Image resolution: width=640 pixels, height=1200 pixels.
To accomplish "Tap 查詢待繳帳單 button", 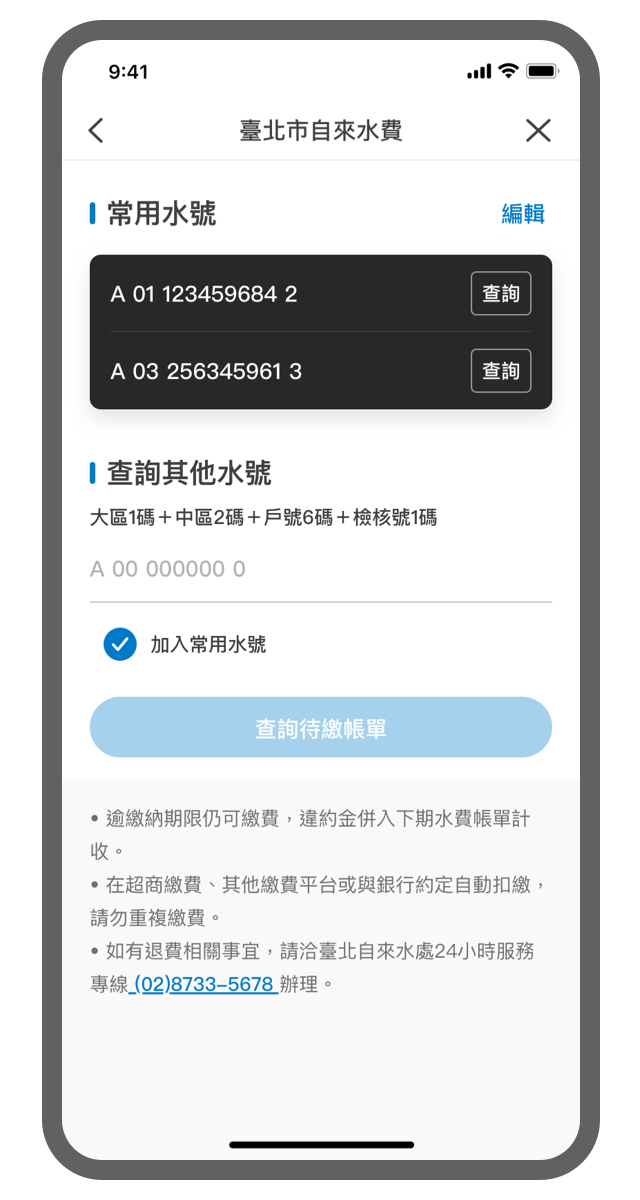I will click(320, 728).
